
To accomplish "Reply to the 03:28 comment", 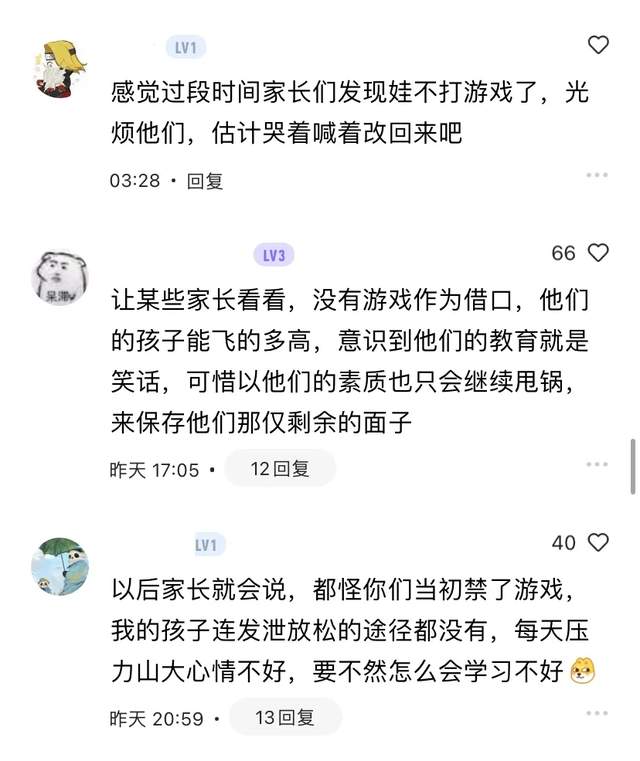I will [x=206, y=181].
